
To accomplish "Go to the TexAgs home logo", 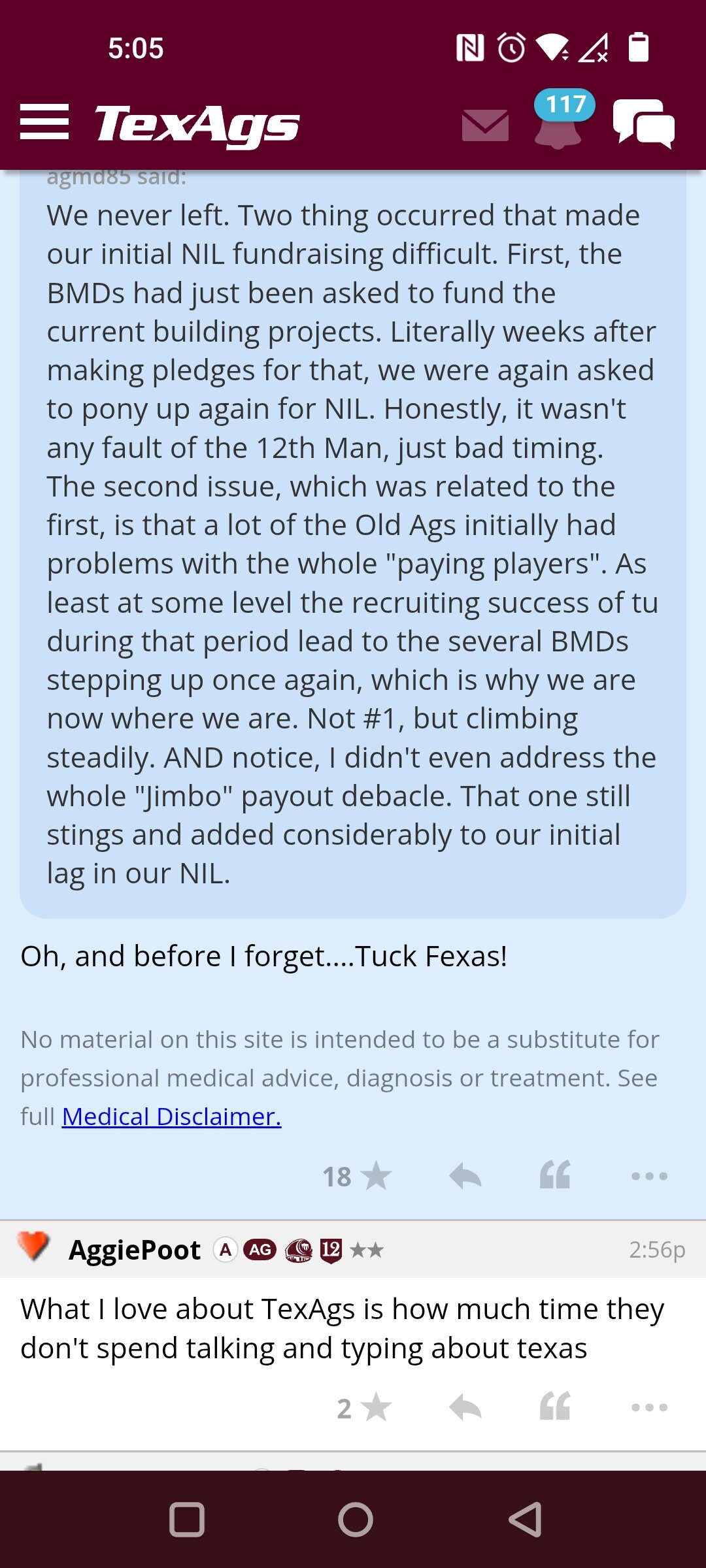I will point(197,125).
